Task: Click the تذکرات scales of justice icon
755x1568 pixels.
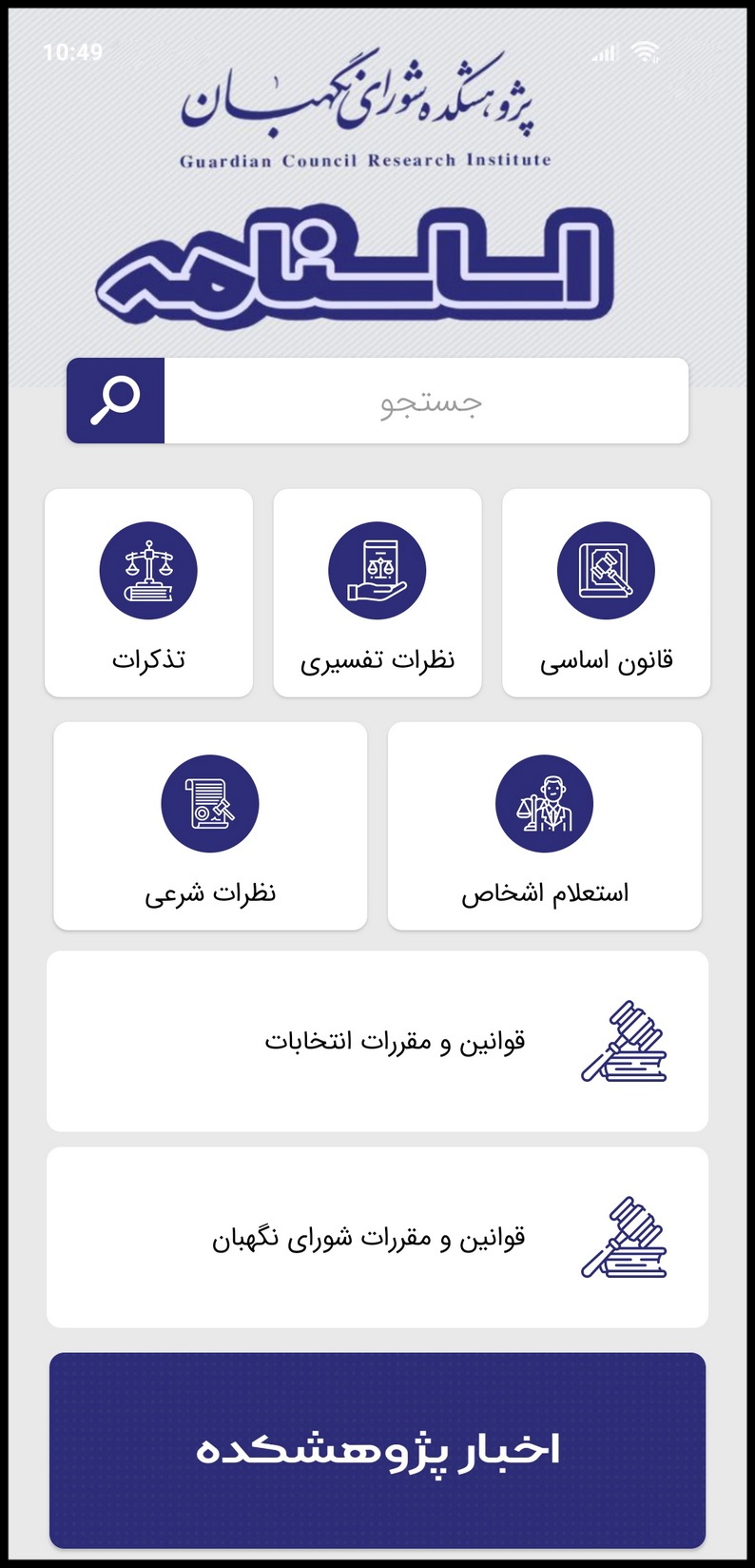Action: coord(148,570)
